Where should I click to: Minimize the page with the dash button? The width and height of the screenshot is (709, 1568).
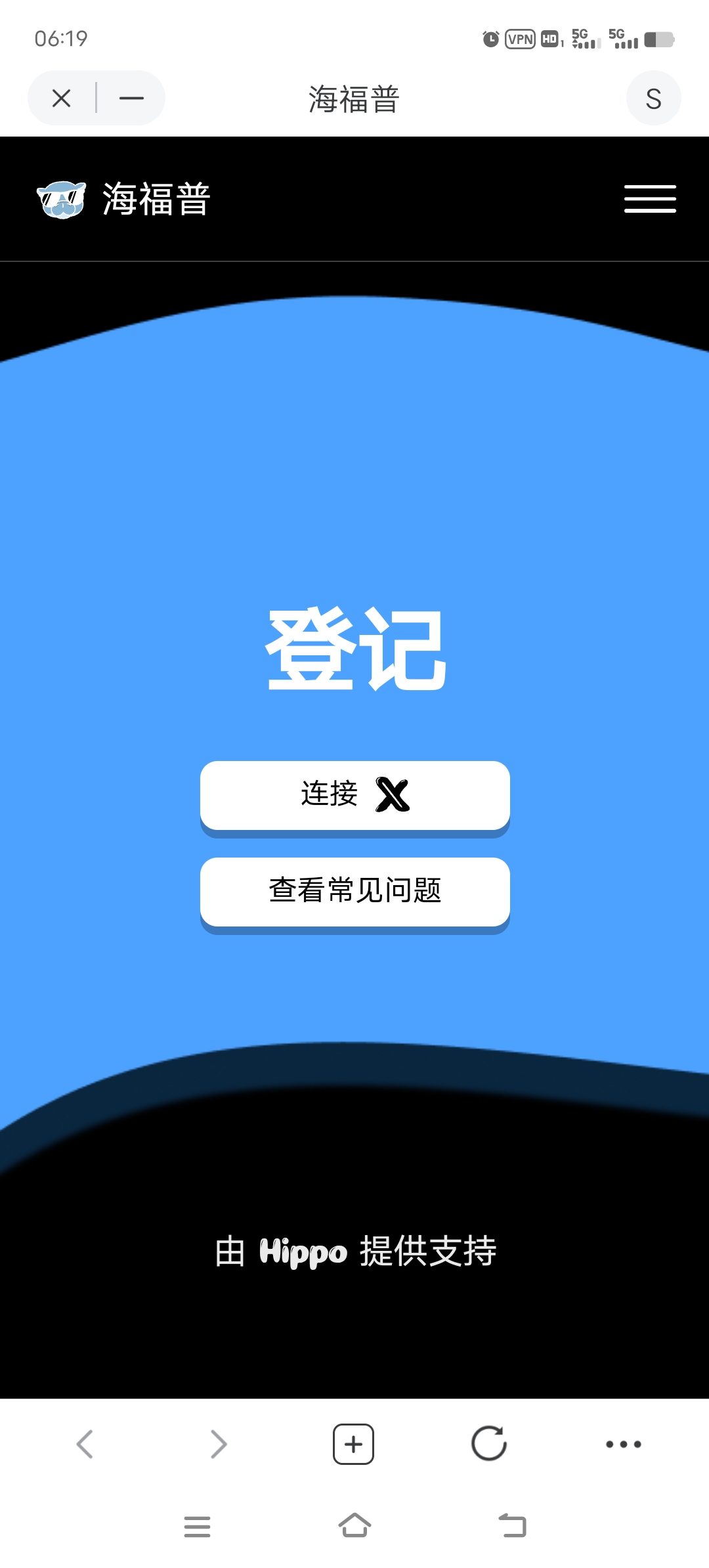[131, 98]
